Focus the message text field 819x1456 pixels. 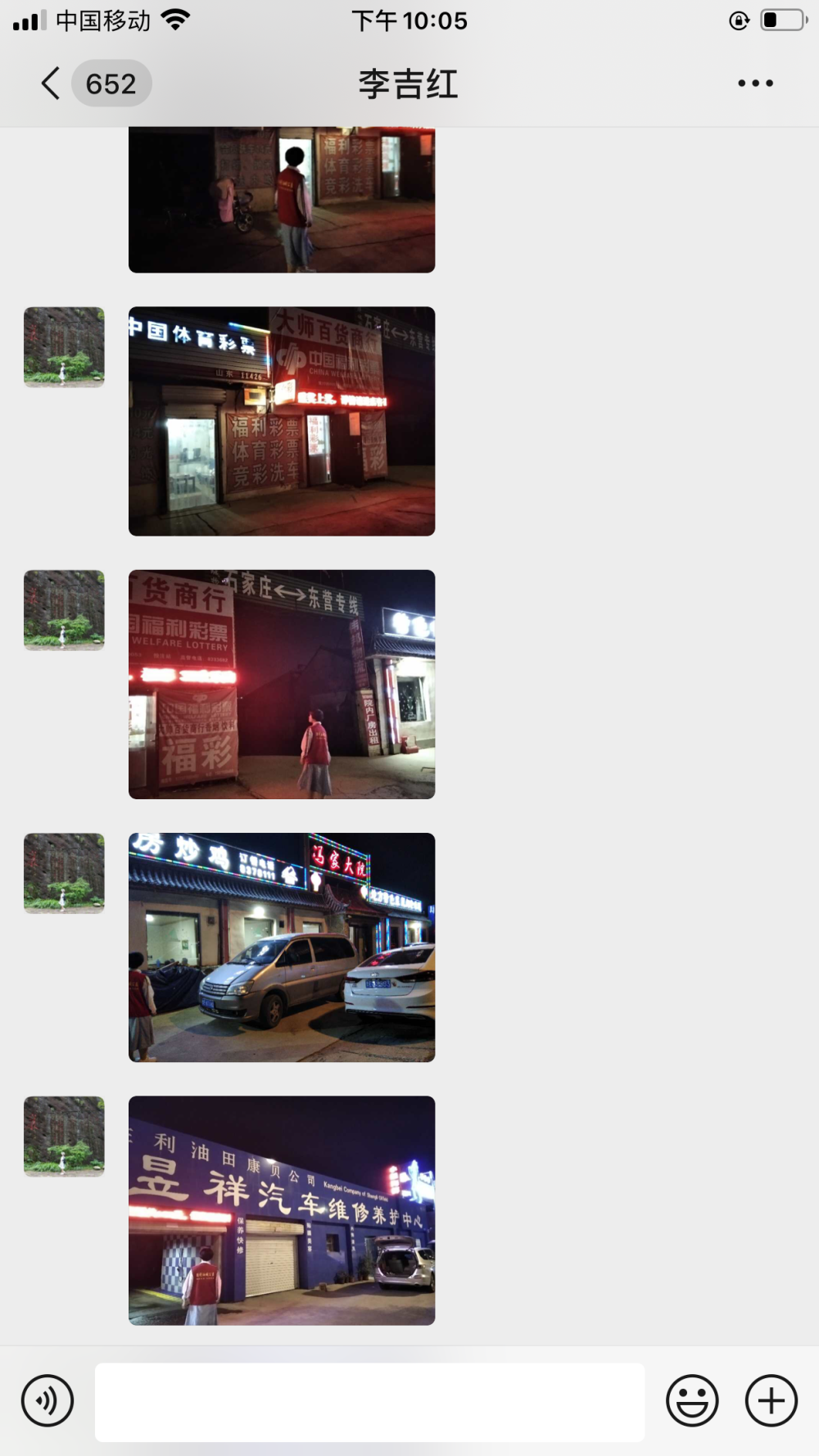(369, 1402)
